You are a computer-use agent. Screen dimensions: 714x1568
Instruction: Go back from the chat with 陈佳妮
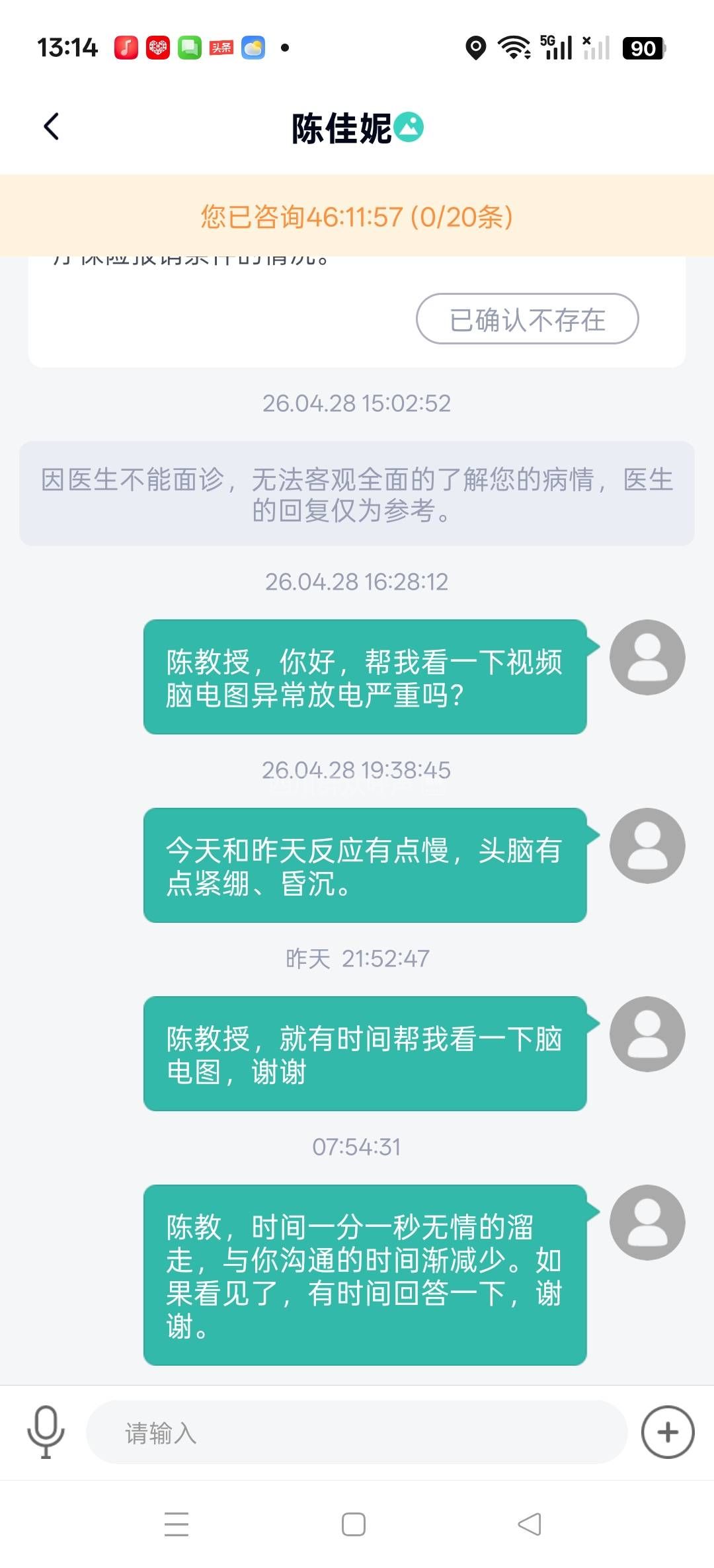click(52, 126)
